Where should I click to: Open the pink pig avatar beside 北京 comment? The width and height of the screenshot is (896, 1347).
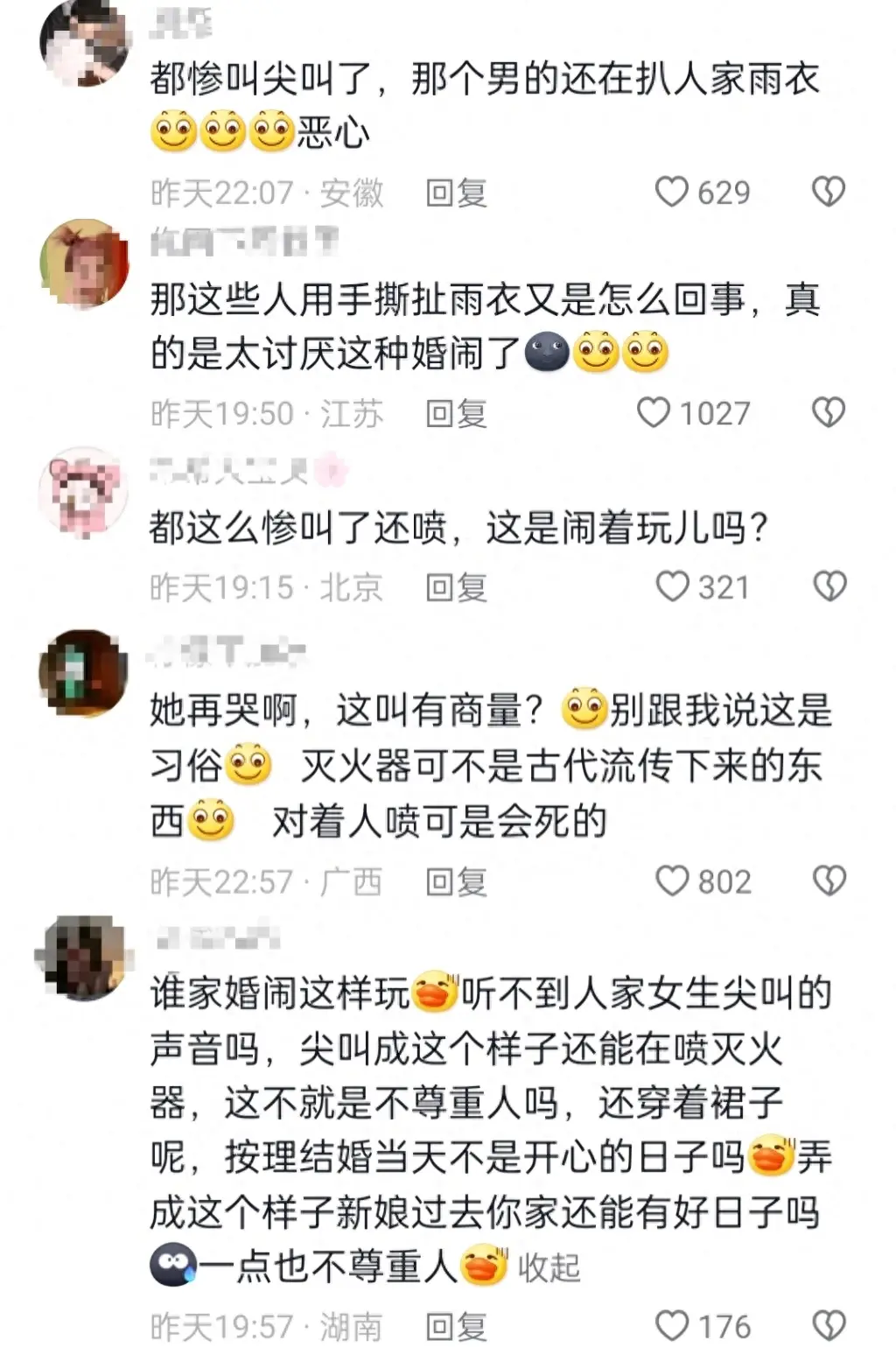point(84,491)
